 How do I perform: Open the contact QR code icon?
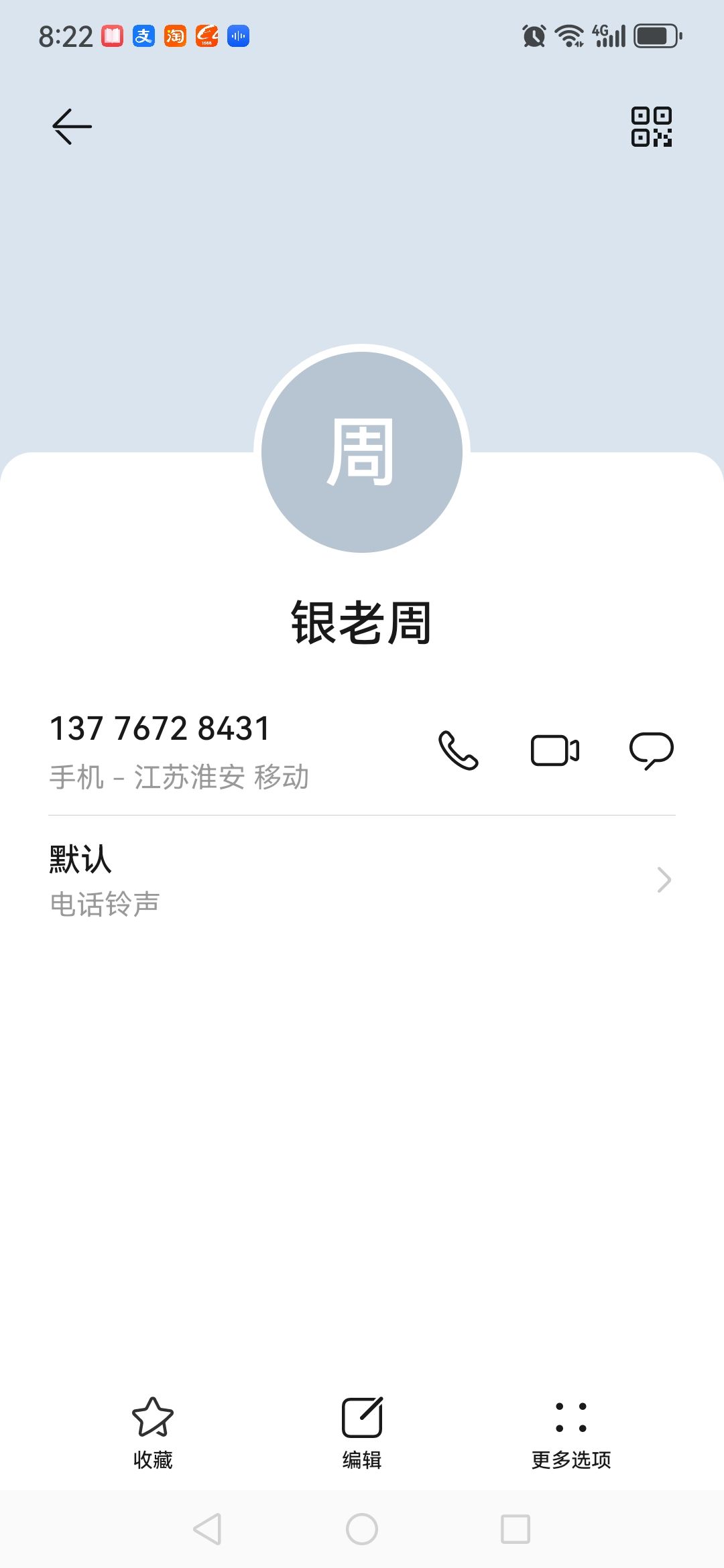coord(652,127)
